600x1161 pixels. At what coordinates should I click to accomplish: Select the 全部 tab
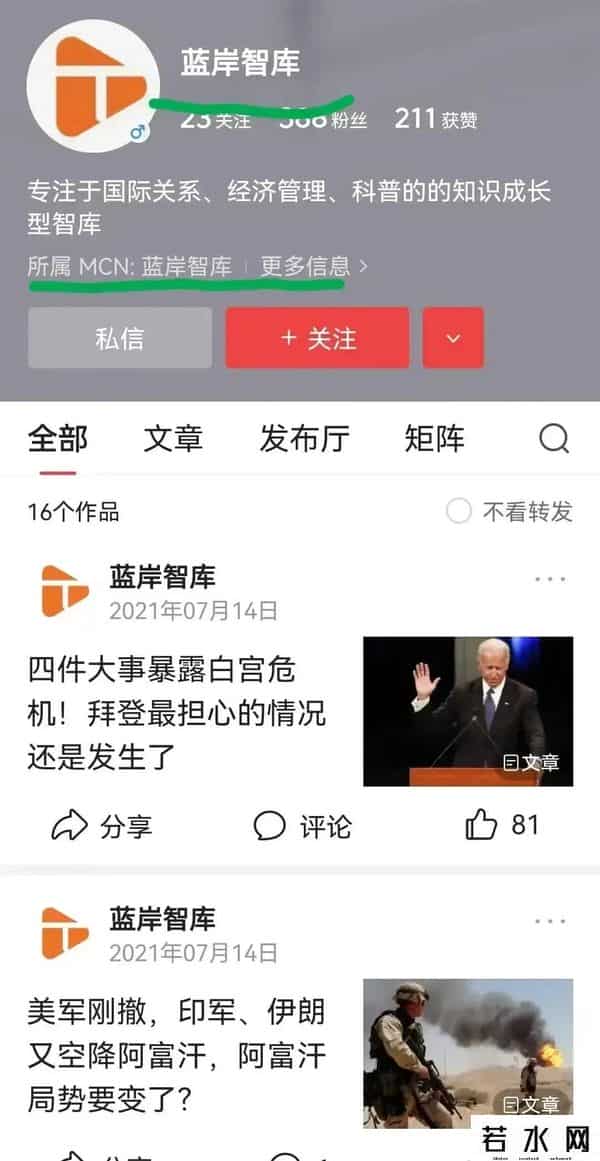[x=58, y=438]
